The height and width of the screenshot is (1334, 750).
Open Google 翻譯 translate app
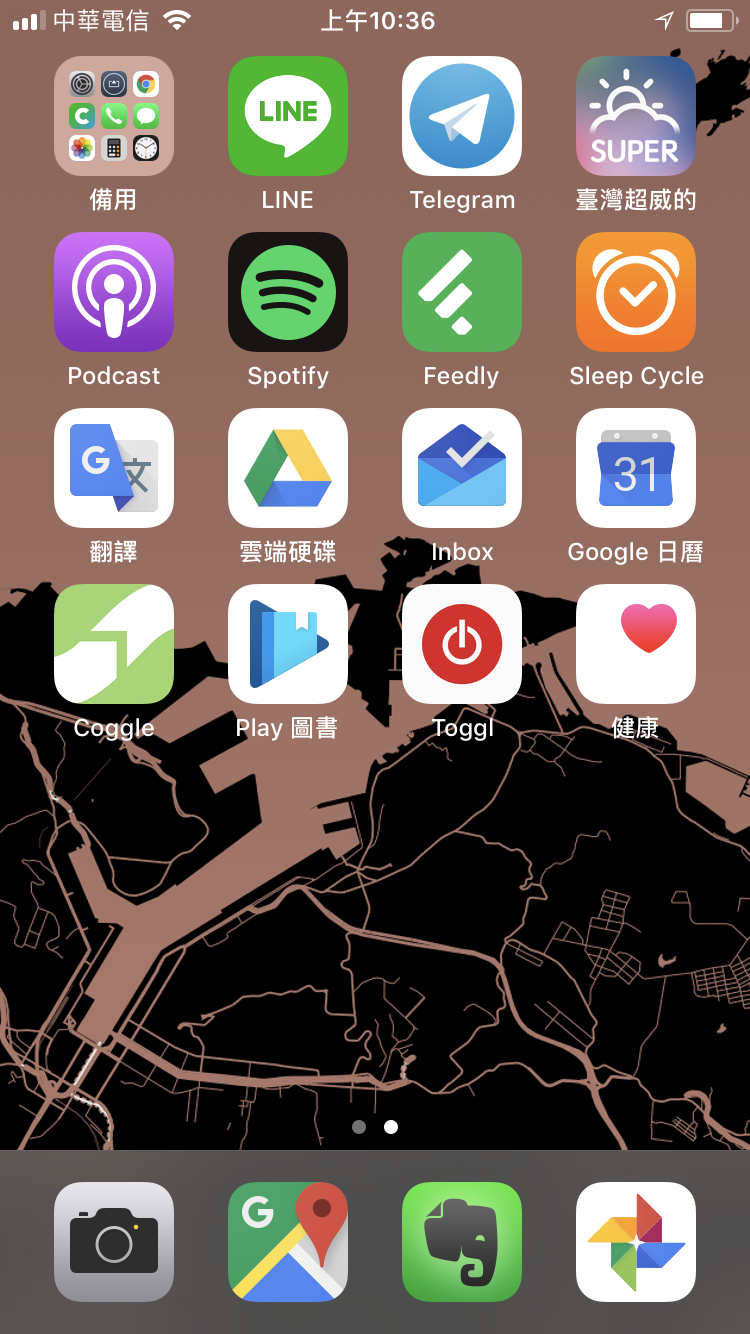114,468
